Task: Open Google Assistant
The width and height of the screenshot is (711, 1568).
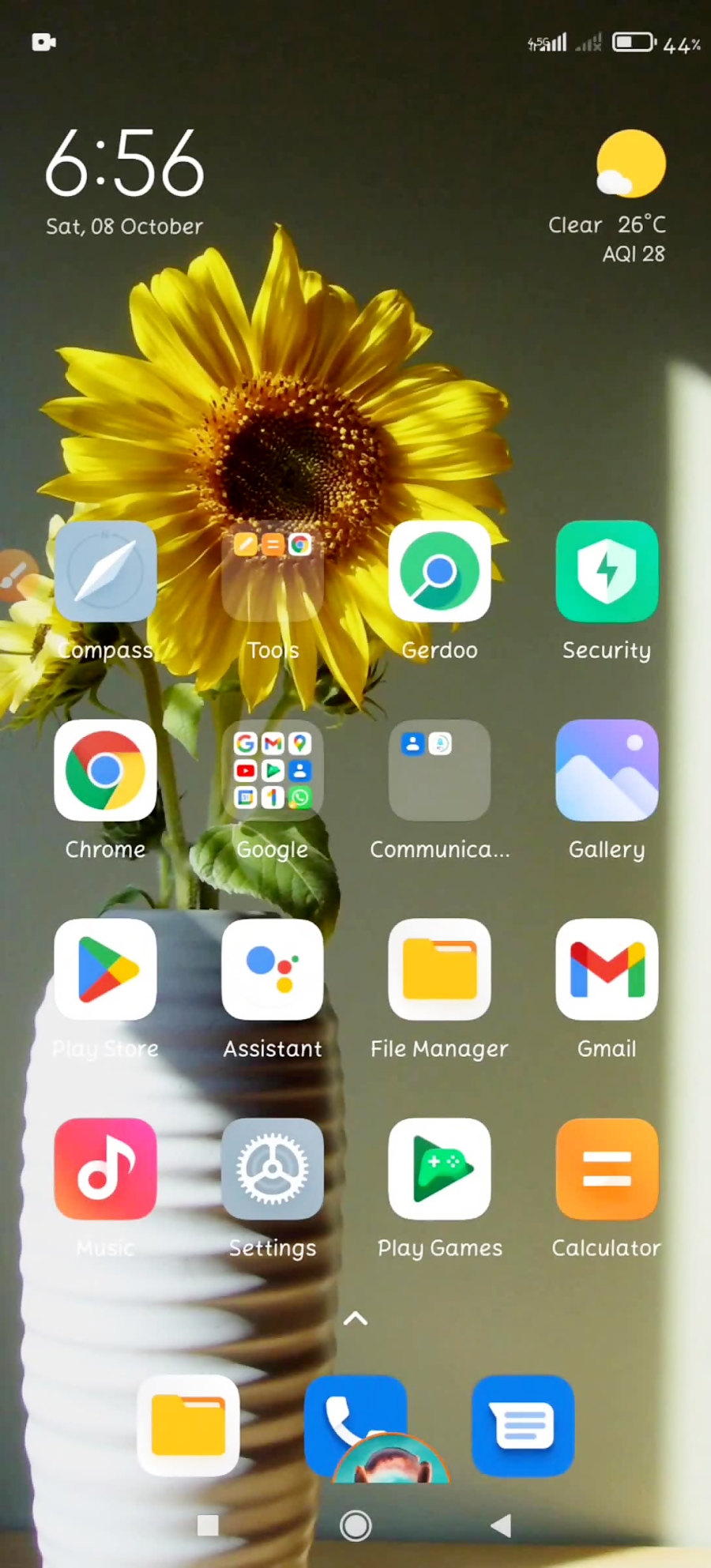Action: point(273,969)
